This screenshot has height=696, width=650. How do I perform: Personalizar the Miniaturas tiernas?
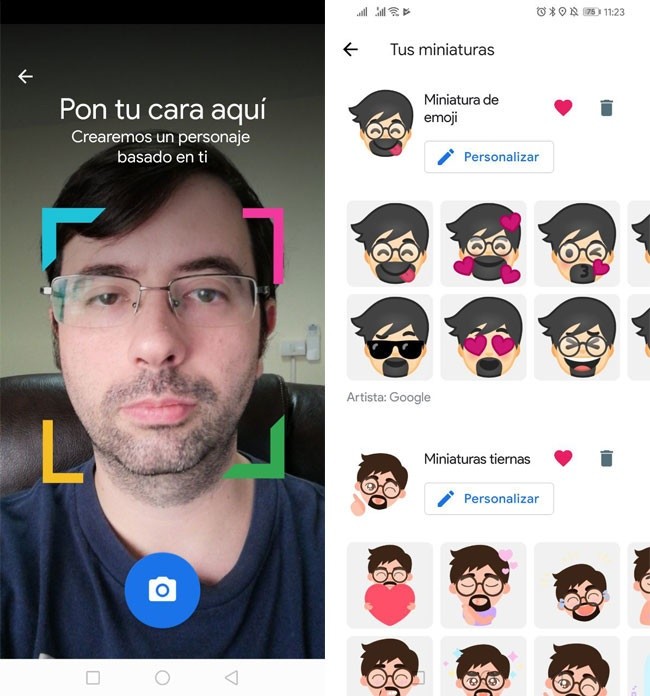pos(489,498)
